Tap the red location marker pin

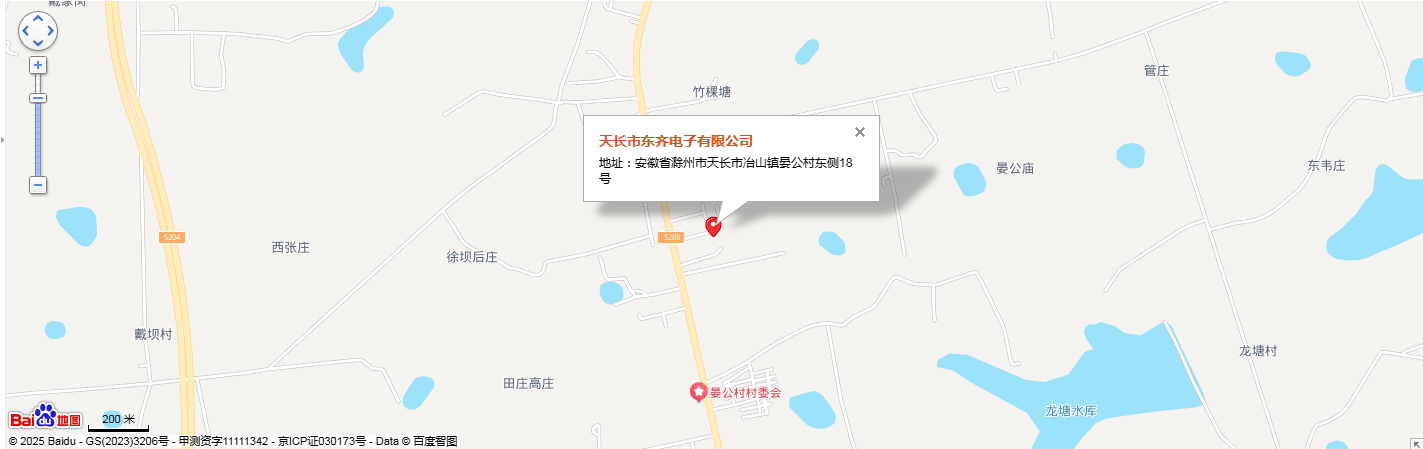tap(713, 226)
